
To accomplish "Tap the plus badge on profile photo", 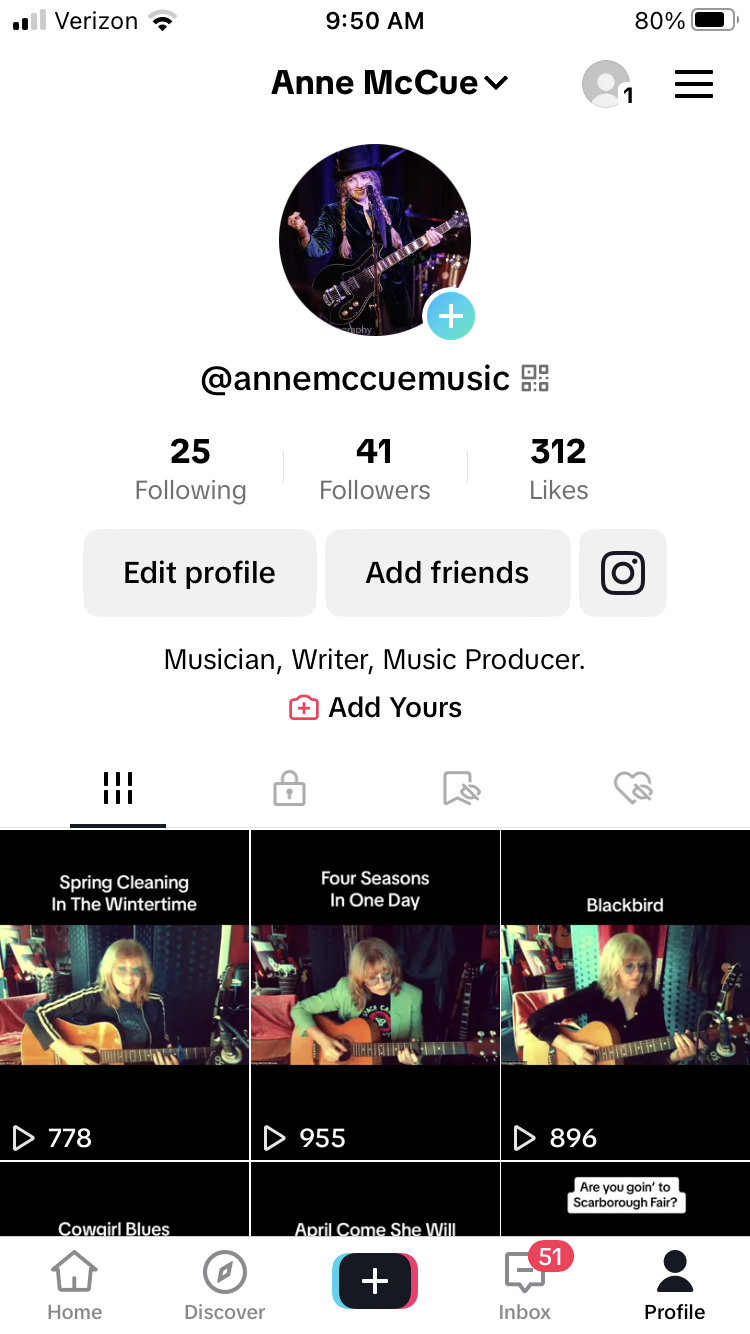I will point(450,316).
